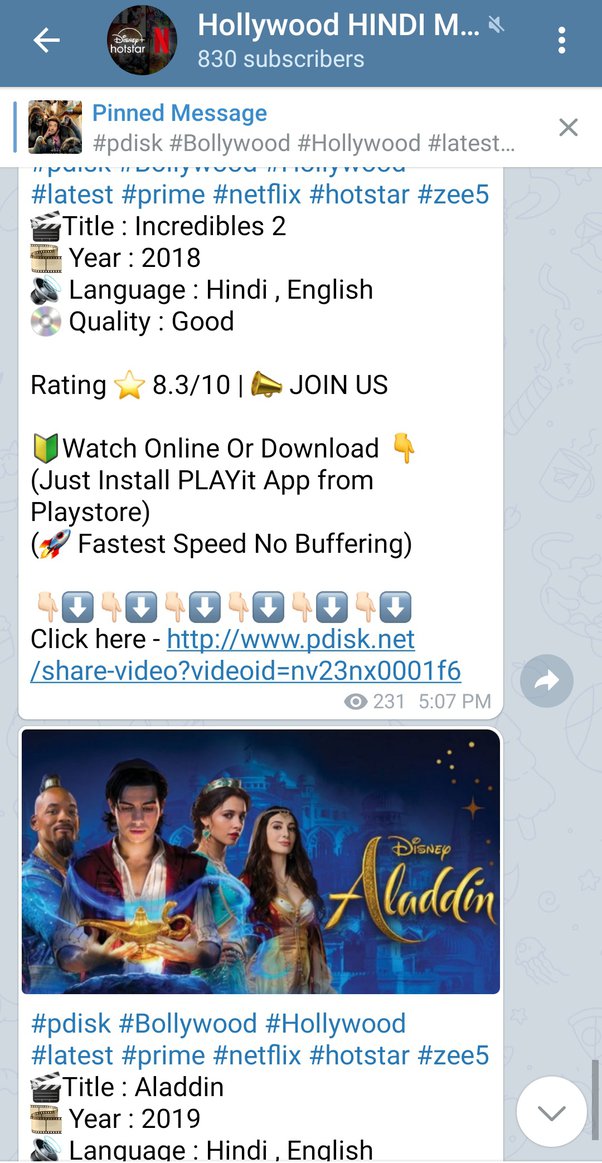Tap #hotstar hashtag under Aladdin poster
This screenshot has width=602, height=1163.
point(358,1055)
